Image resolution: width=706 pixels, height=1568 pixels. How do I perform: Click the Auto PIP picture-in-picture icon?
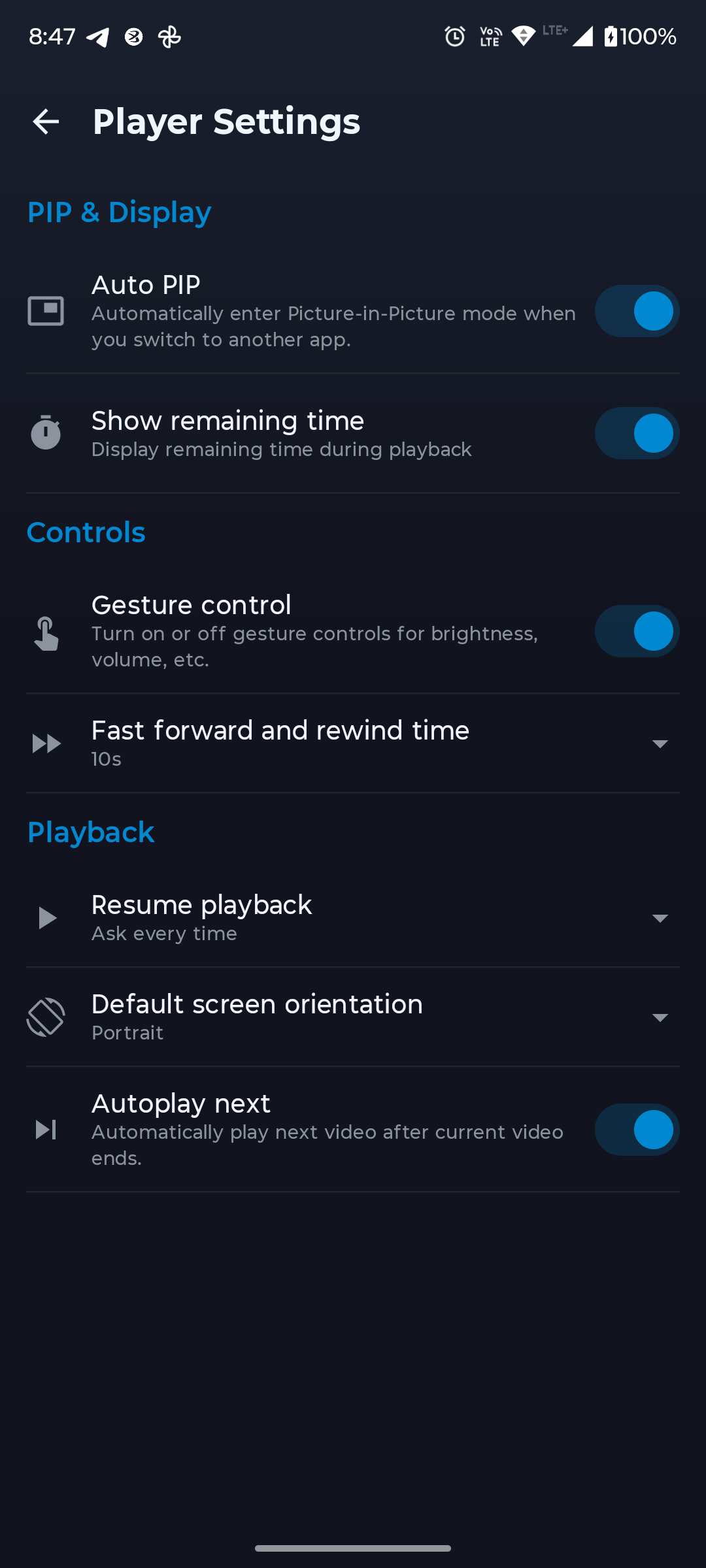(x=46, y=311)
